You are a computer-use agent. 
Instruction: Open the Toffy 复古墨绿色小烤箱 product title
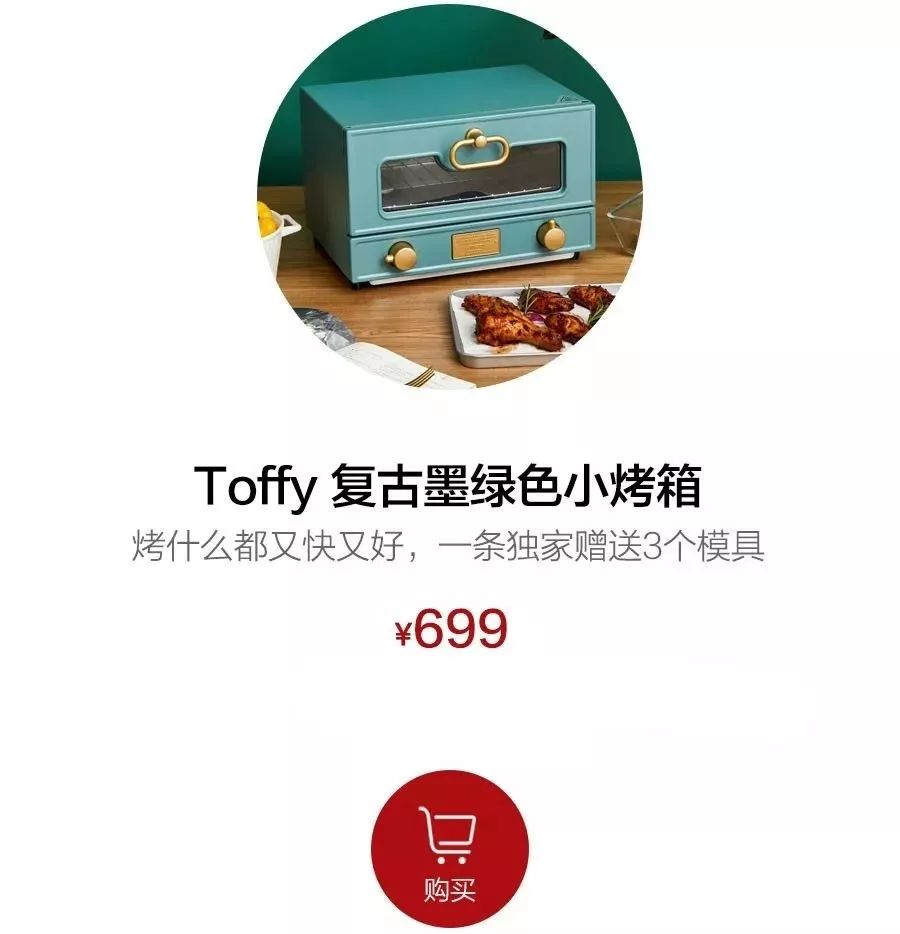(450, 482)
